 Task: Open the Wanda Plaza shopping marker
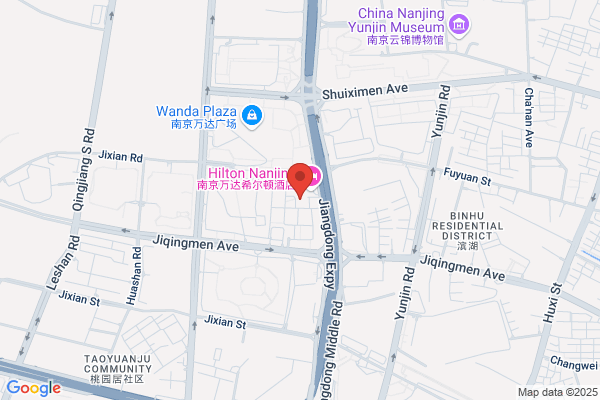click(252, 116)
